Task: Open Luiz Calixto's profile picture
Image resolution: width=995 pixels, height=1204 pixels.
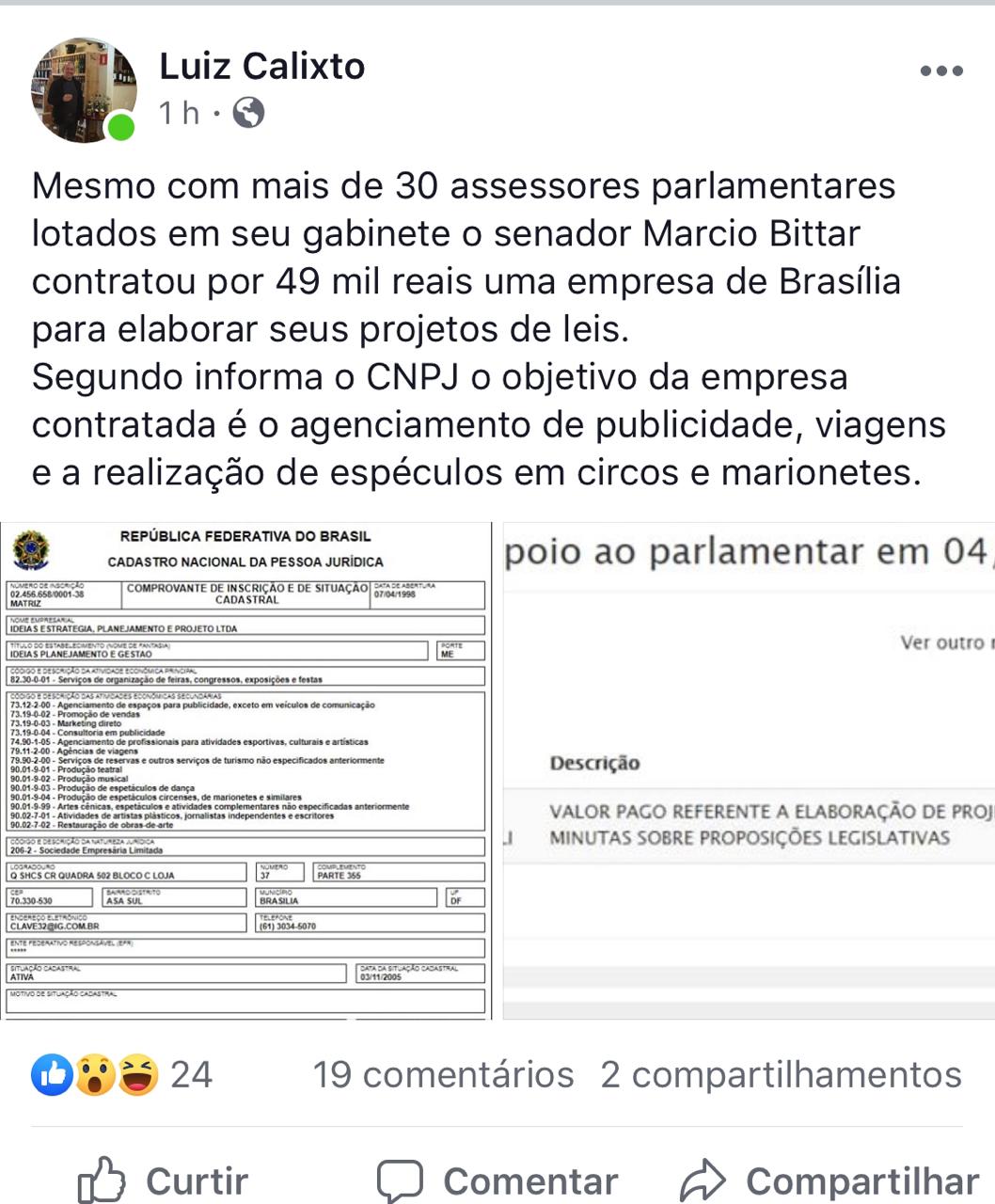Action: tap(84, 91)
